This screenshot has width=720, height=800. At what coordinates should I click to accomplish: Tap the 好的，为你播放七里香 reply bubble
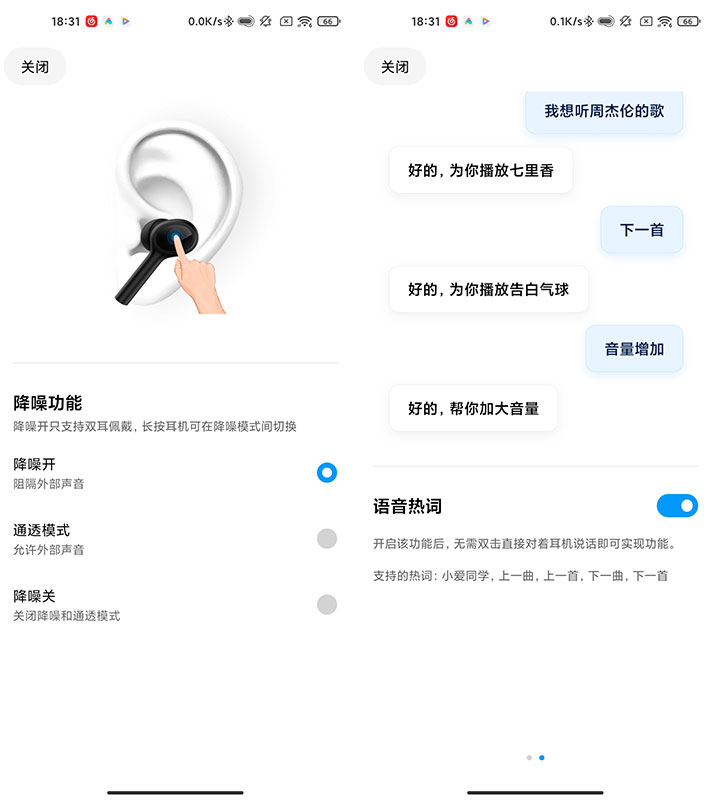[481, 170]
